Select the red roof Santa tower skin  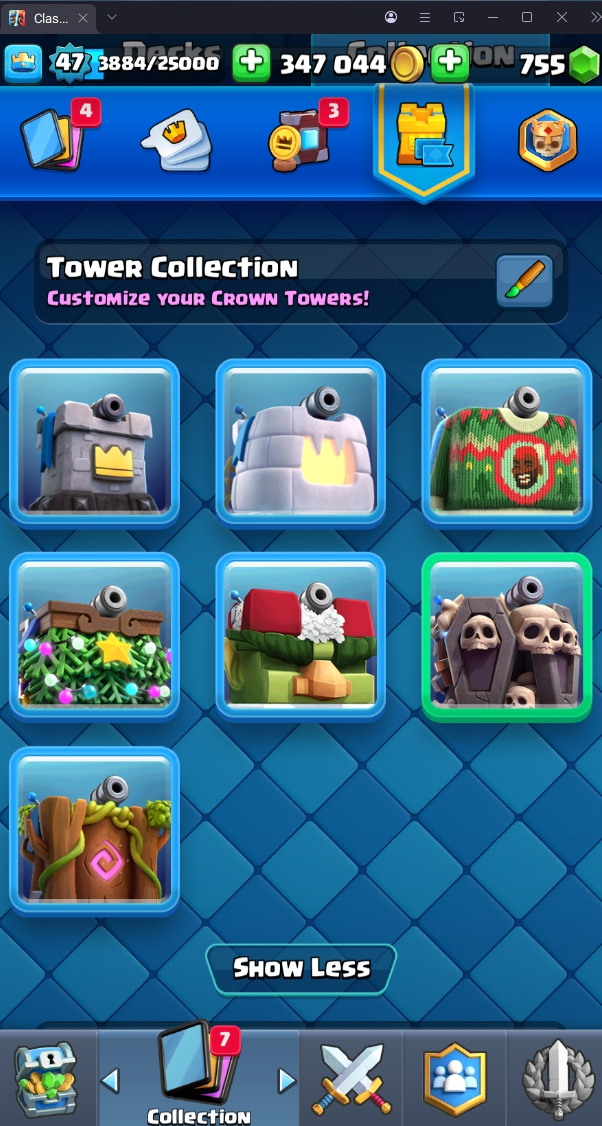[x=300, y=635]
